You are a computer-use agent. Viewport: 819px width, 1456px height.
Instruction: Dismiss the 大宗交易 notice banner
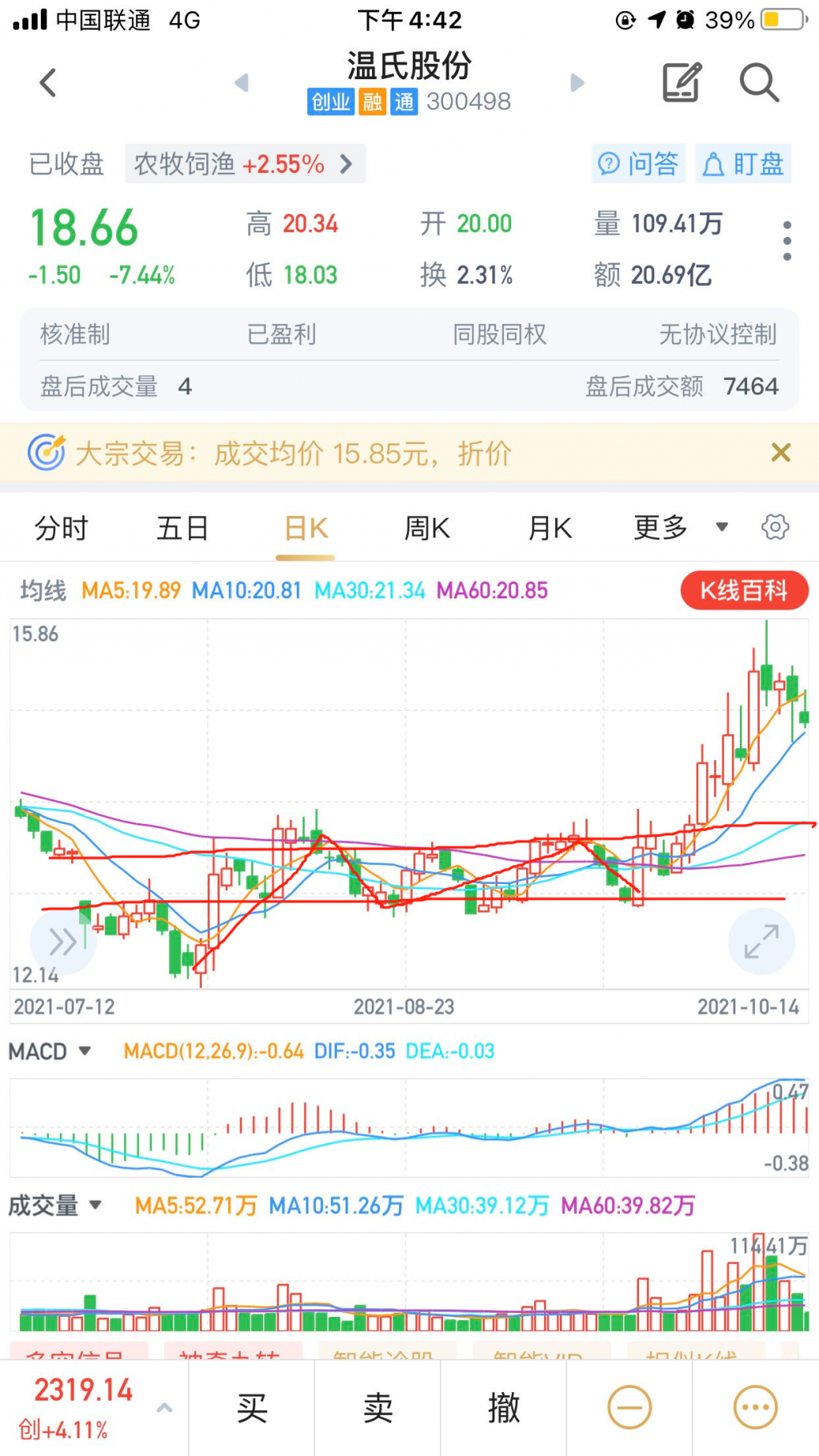(x=781, y=453)
